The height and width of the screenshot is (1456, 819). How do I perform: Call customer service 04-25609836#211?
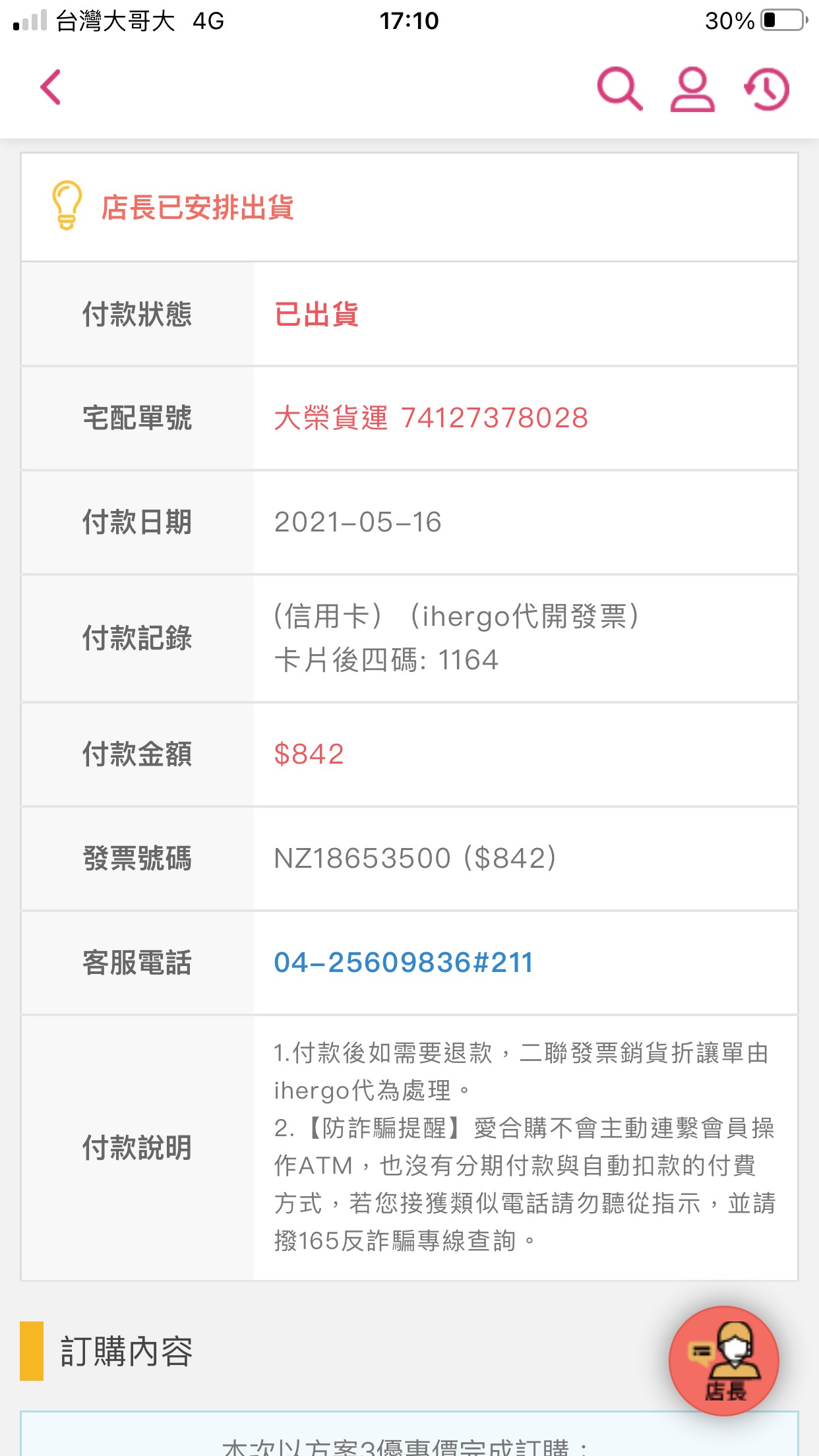pos(404,963)
